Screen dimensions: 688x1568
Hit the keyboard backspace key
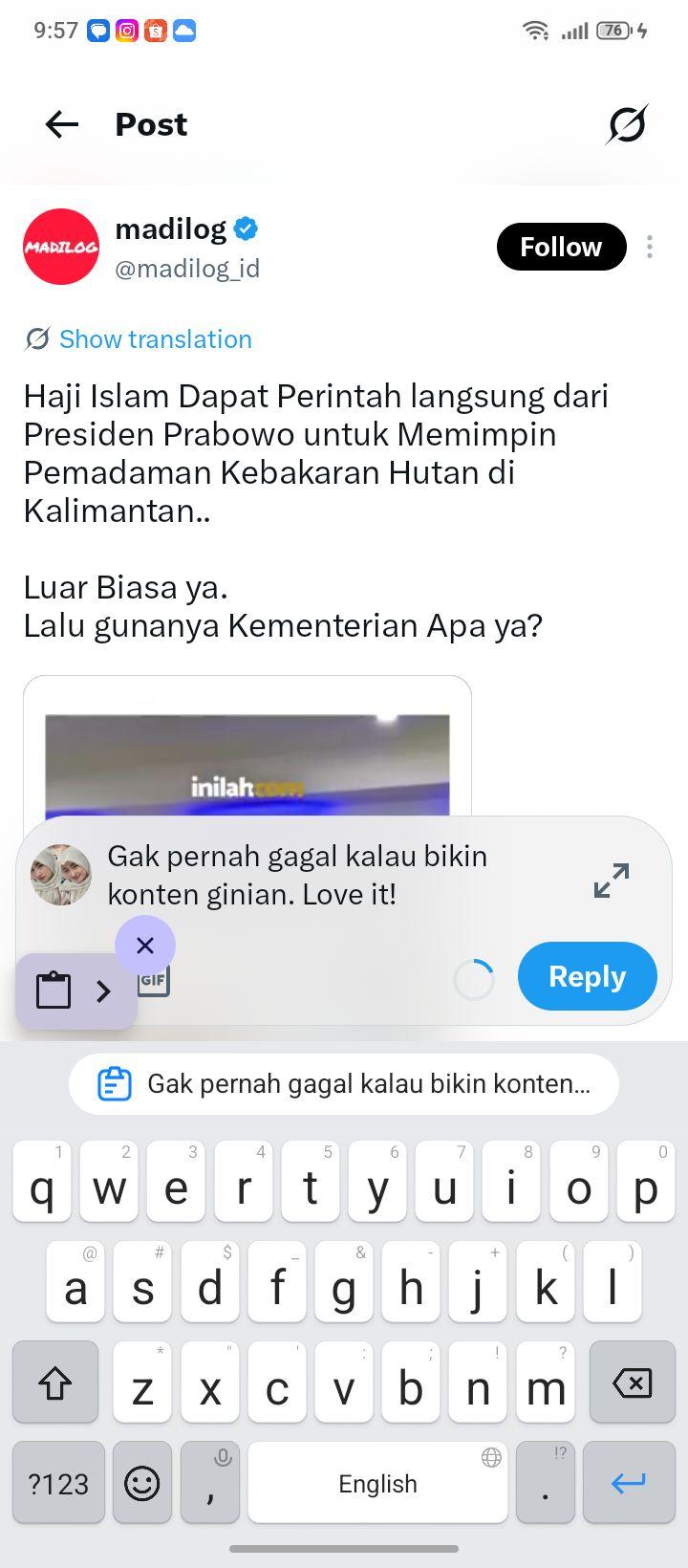pos(631,1382)
